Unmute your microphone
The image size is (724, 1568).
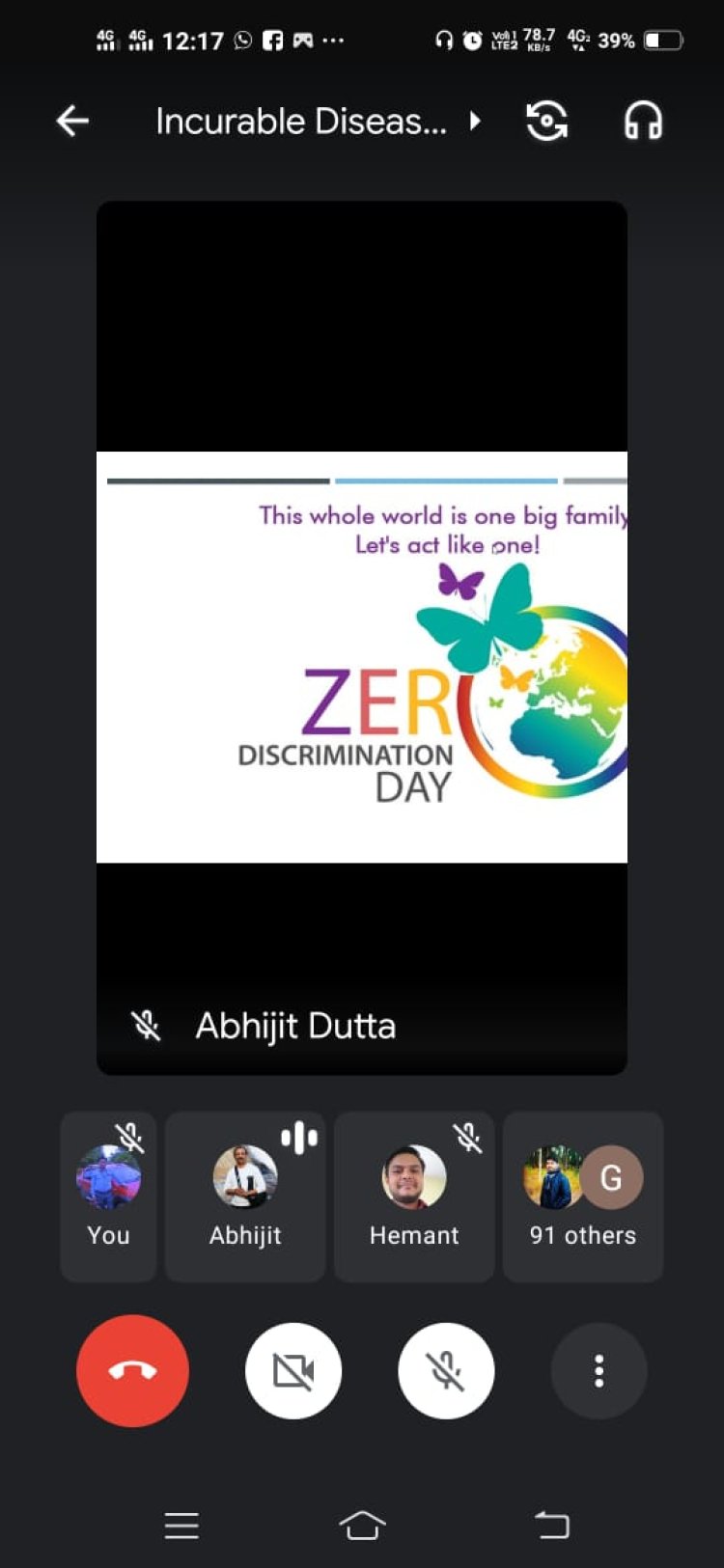[446, 1370]
